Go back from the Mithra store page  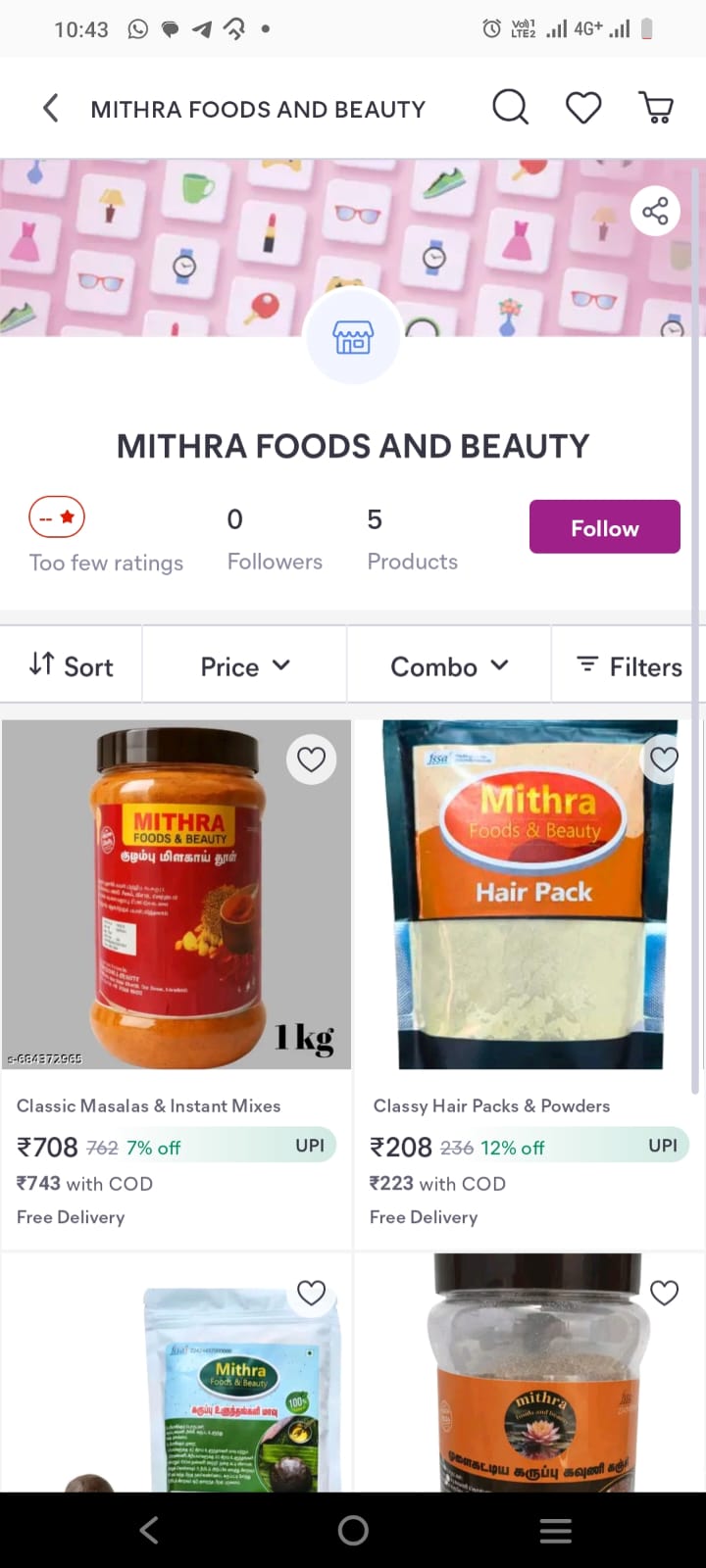click(51, 108)
